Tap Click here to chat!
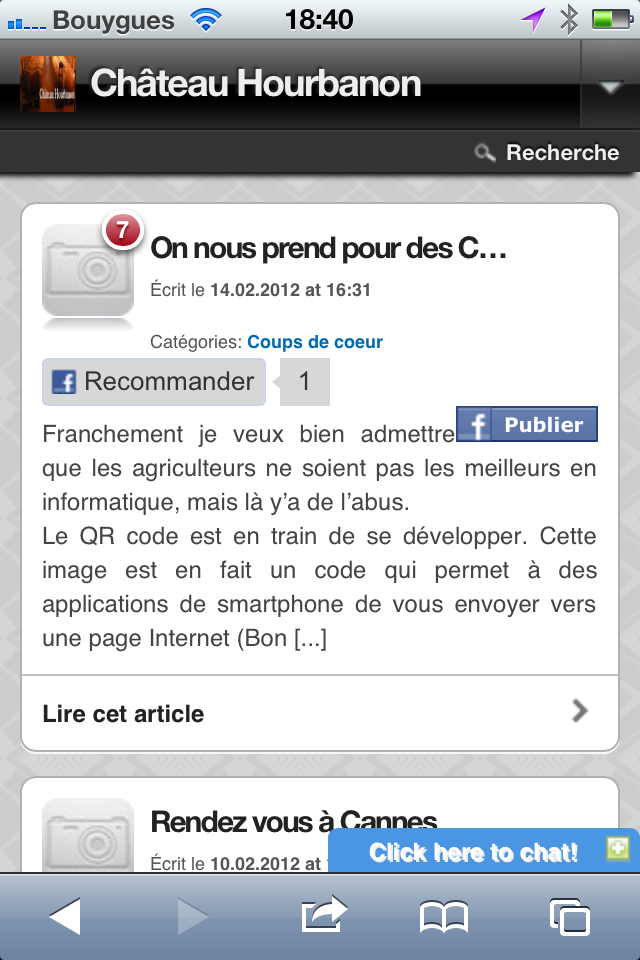 473,852
